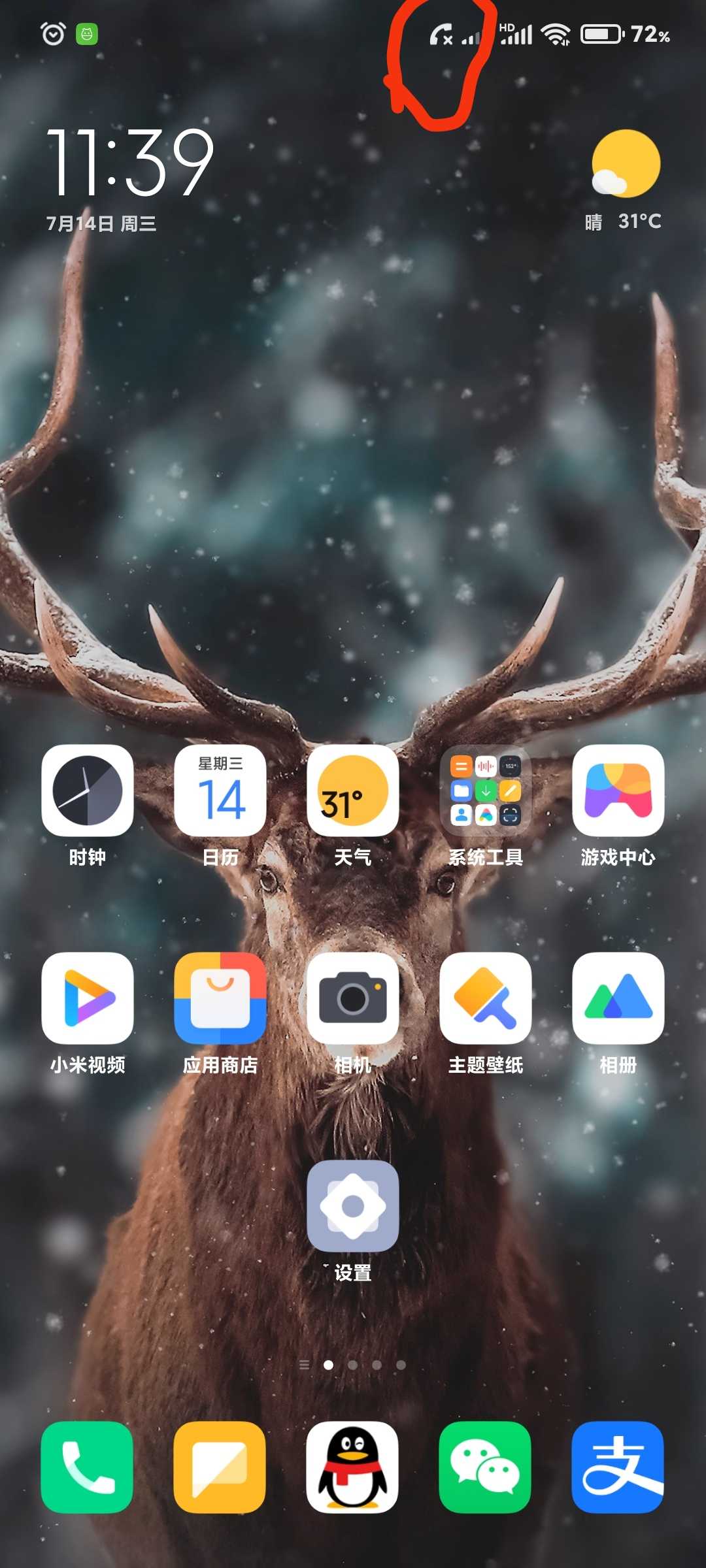Image resolution: width=706 pixels, height=1568 pixels.
Task: Open the phone dialer in dock
Action: [88, 1467]
